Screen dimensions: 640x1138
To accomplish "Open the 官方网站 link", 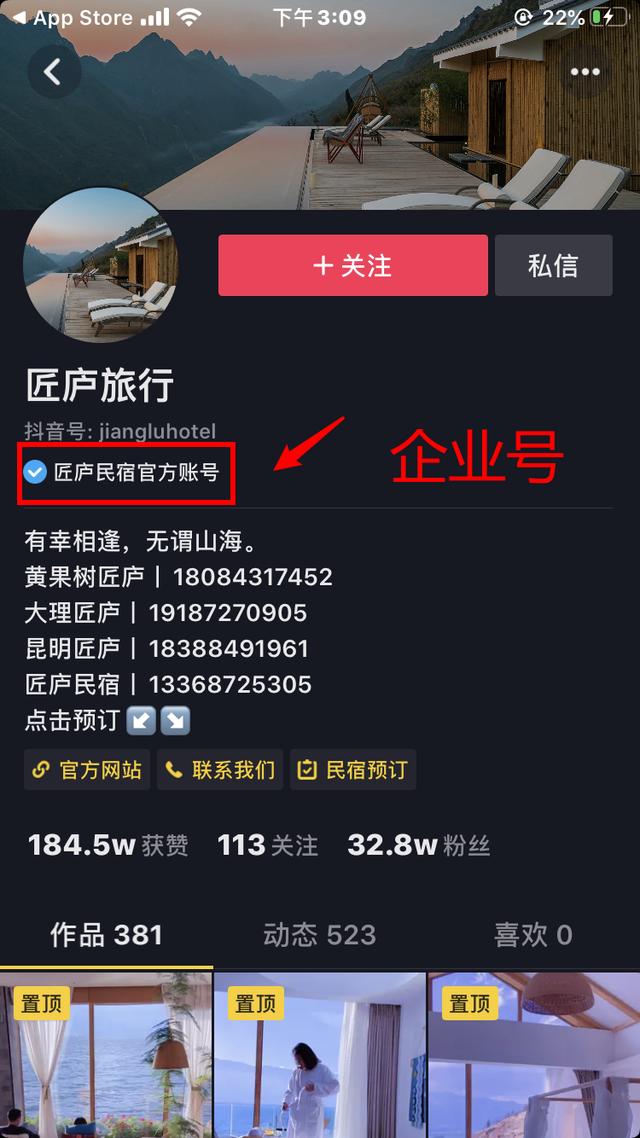I will [87, 770].
